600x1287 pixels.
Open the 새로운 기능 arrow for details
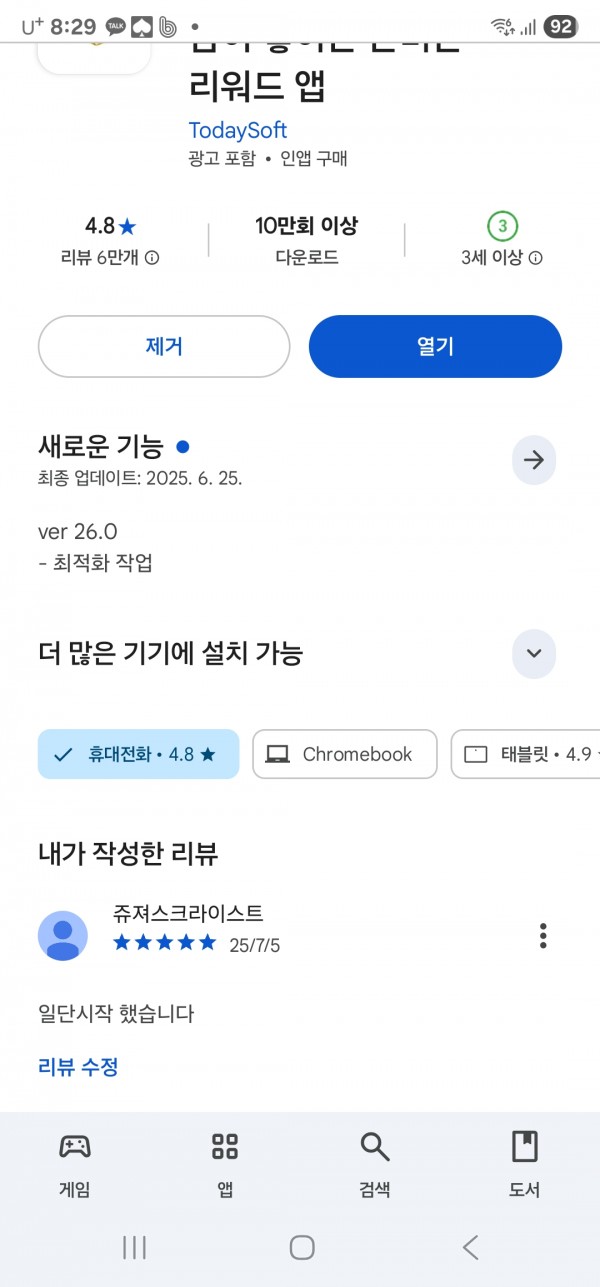click(x=534, y=460)
